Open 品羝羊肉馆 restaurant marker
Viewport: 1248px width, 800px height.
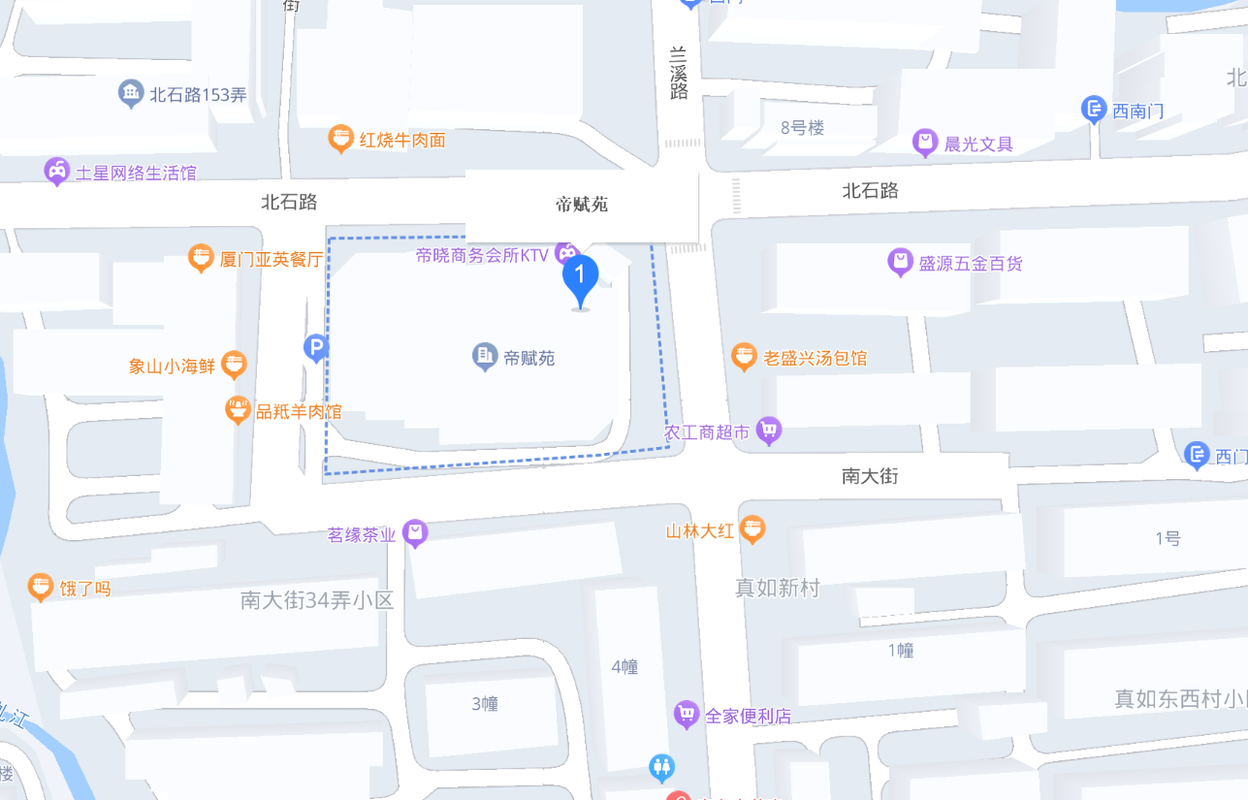coord(238,410)
